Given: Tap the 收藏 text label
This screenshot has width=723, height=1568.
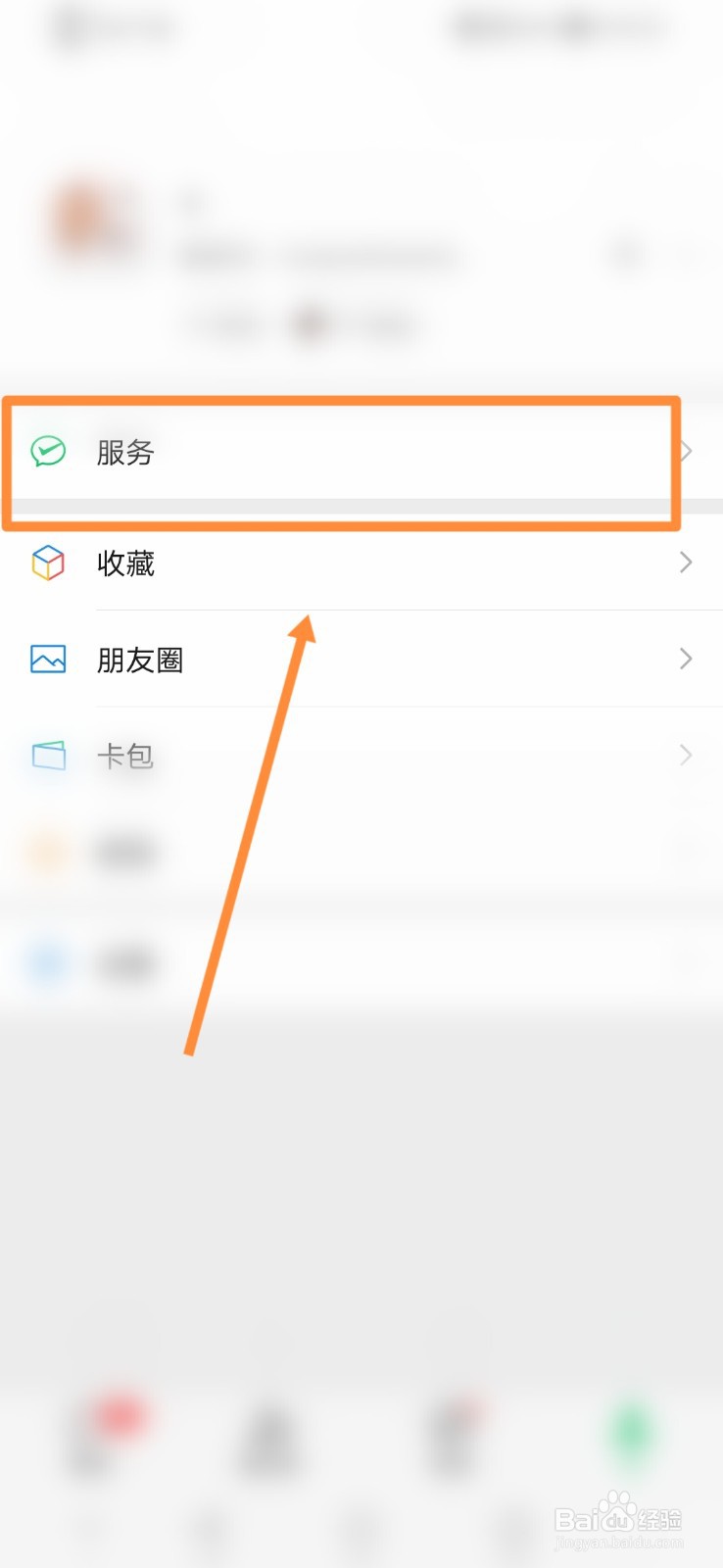Looking at the screenshot, I should 125,563.
